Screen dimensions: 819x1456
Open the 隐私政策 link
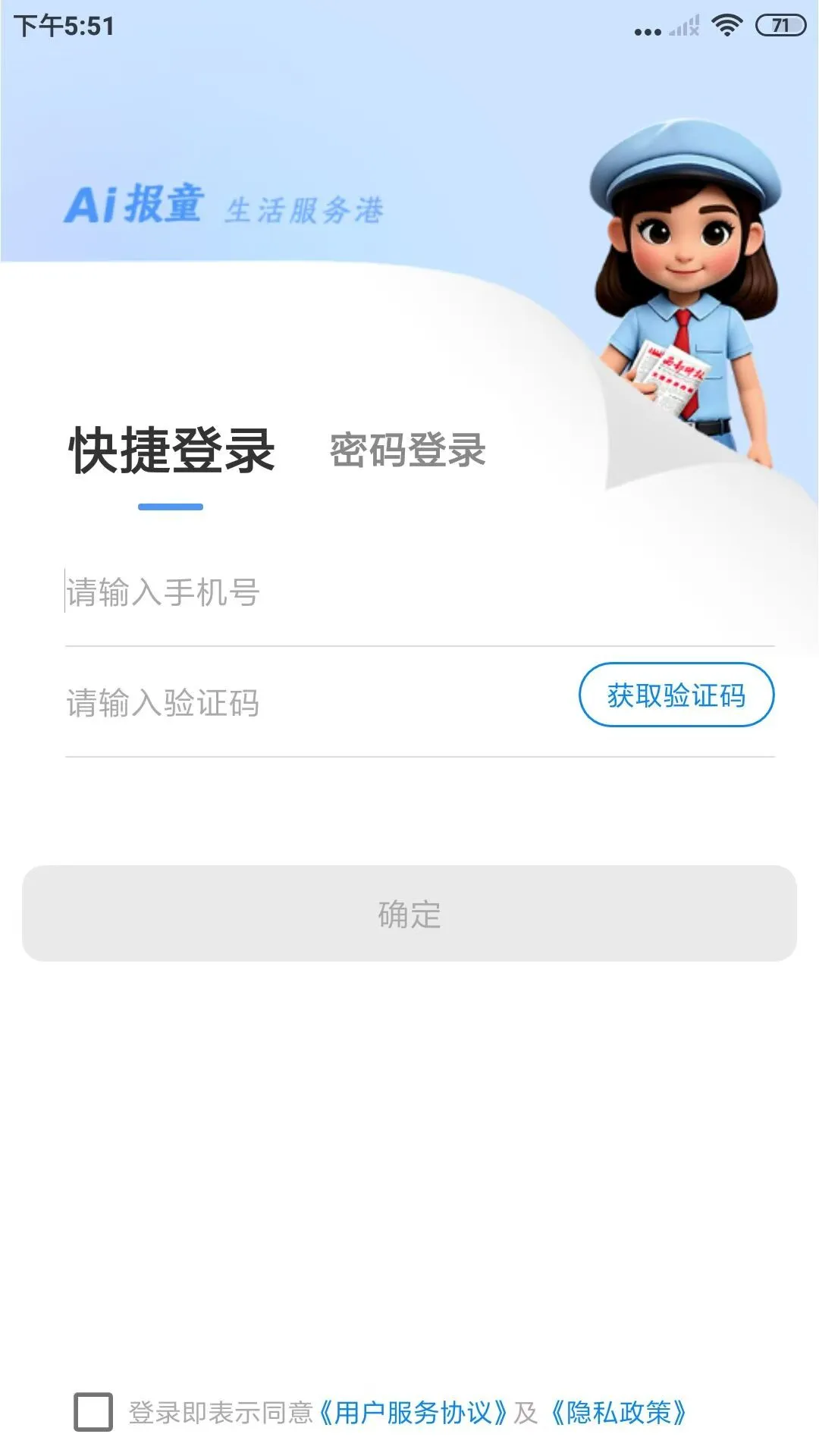619,1410
